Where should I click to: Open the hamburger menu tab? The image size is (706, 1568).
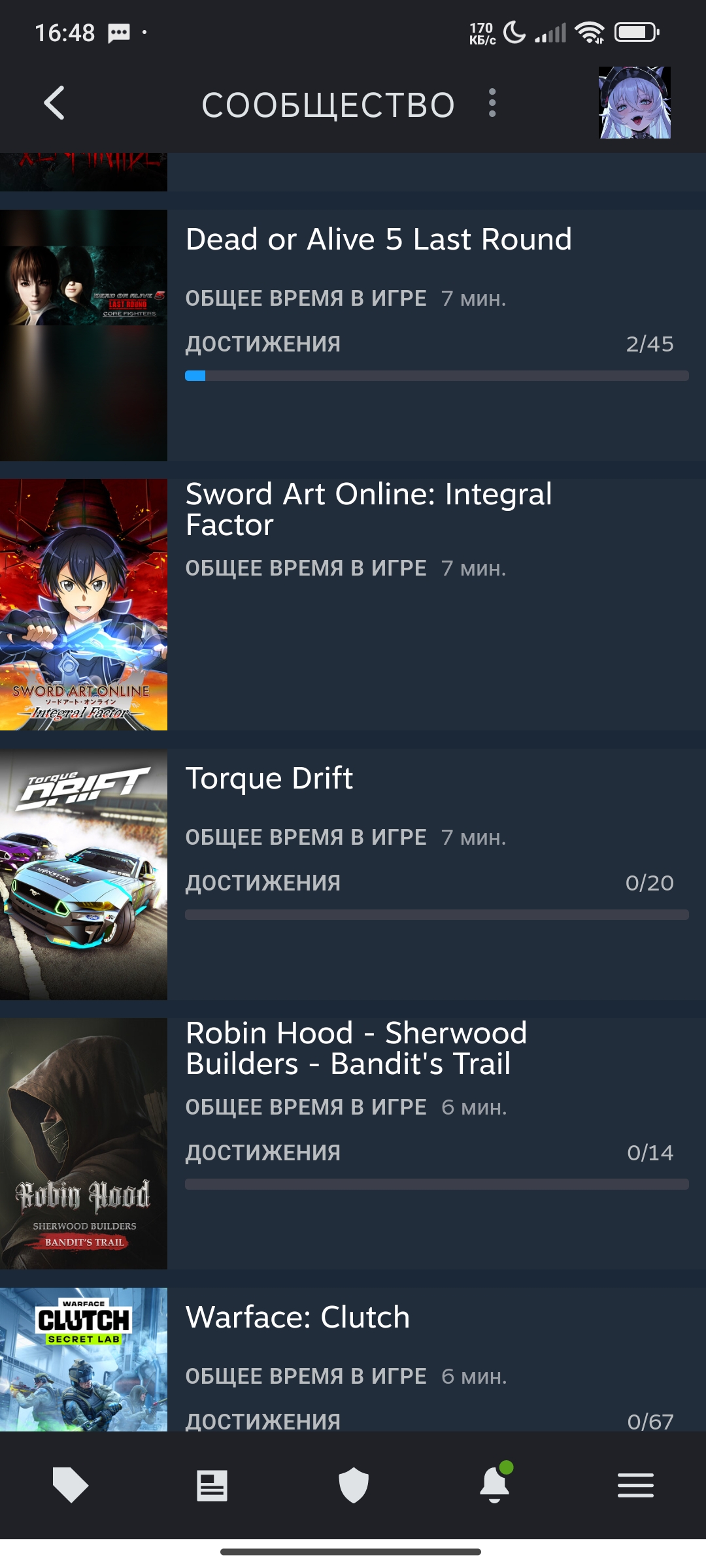point(635,1485)
